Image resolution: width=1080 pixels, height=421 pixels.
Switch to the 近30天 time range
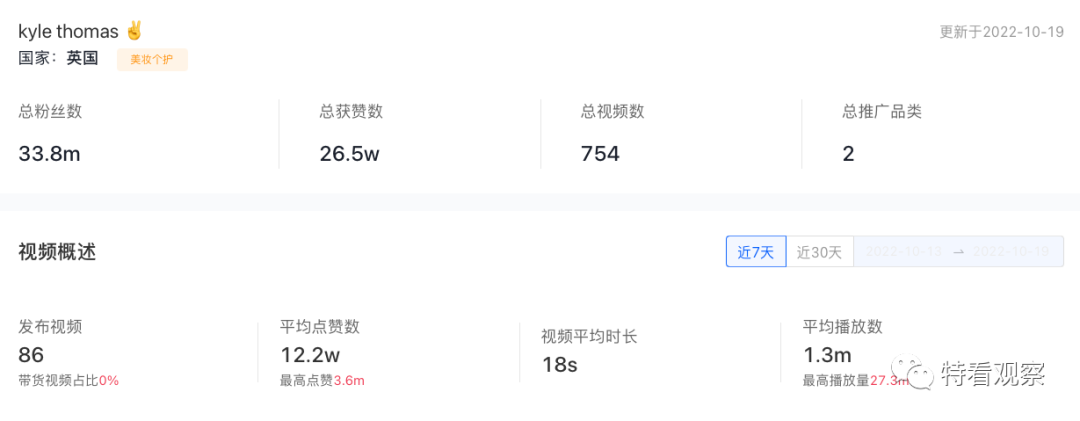click(x=819, y=252)
